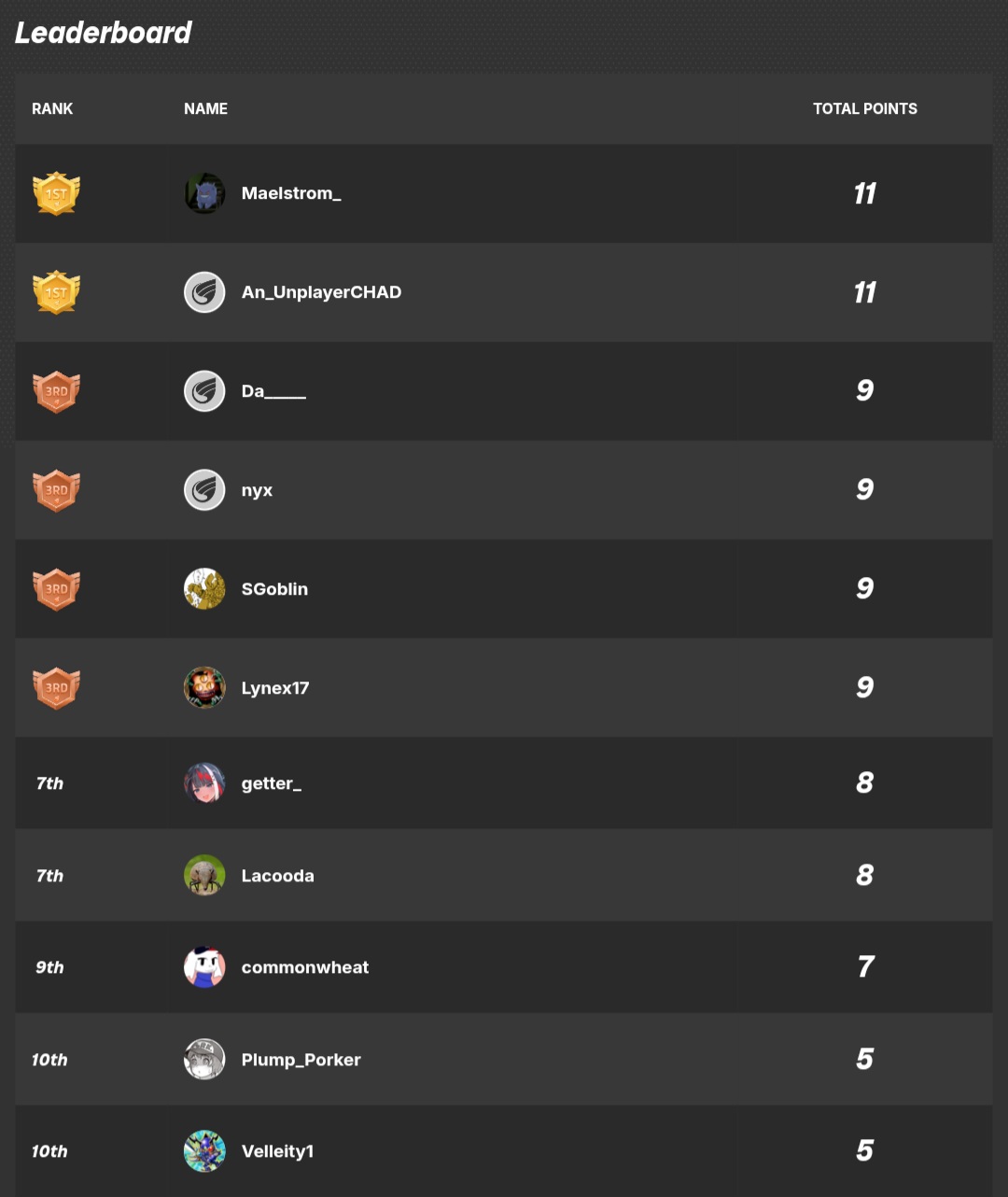Open Velleity1's player entry
The width and height of the screenshot is (1008, 1197).
pyautogui.click(x=504, y=1151)
